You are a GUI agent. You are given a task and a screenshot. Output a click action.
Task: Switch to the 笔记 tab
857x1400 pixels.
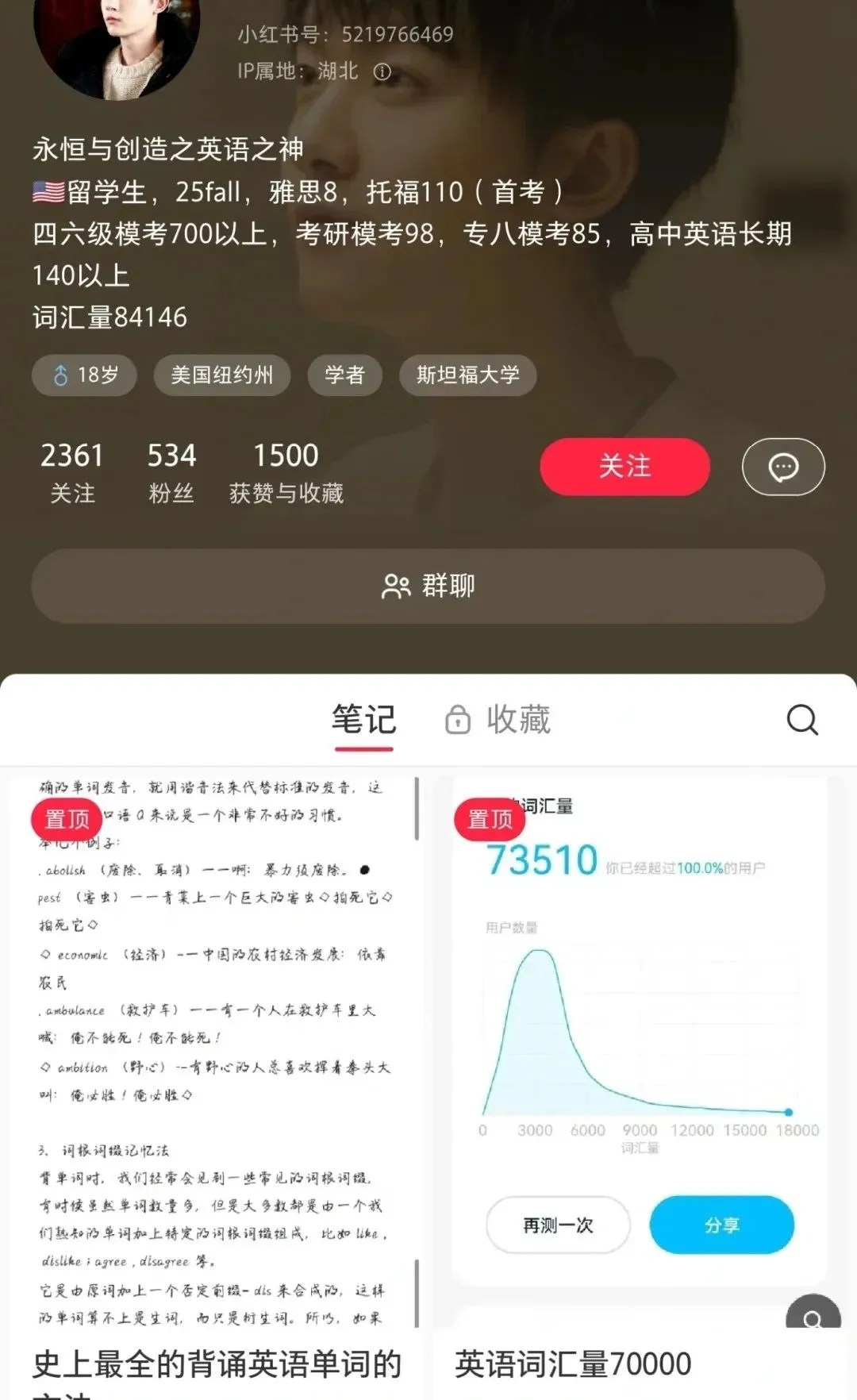tap(363, 720)
